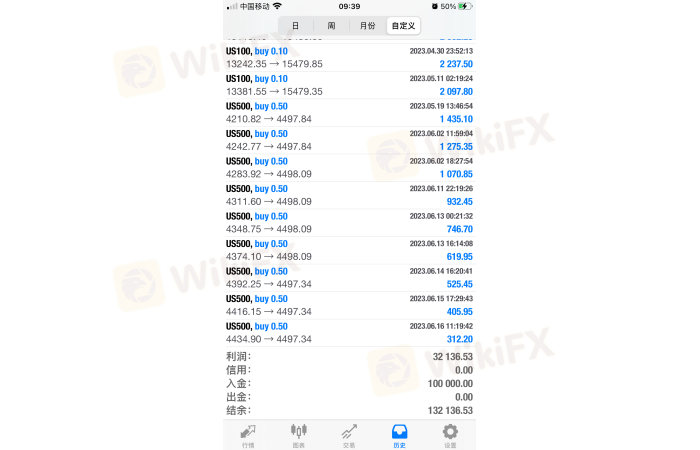Open the 历史 tab

(x=399, y=434)
